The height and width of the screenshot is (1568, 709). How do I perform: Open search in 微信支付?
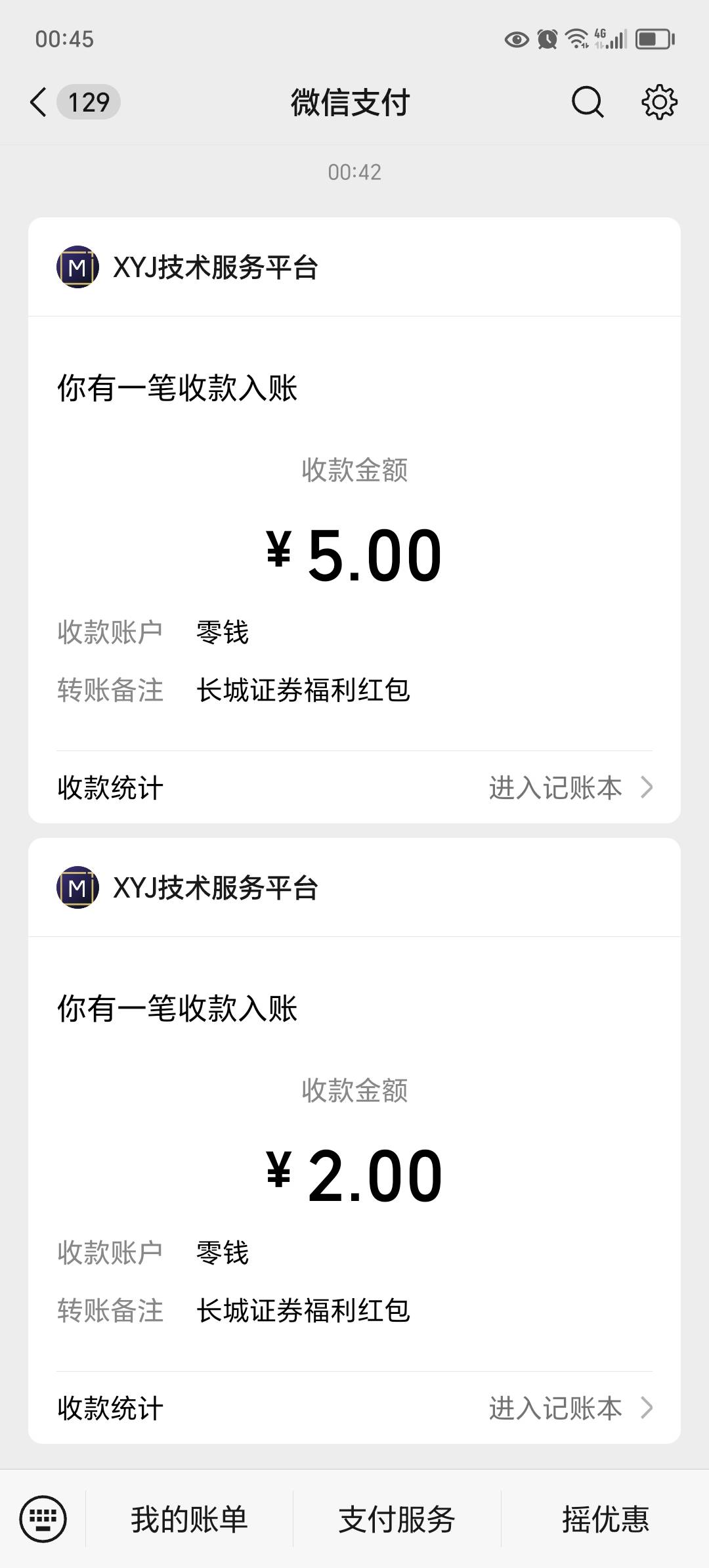coord(588,102)
